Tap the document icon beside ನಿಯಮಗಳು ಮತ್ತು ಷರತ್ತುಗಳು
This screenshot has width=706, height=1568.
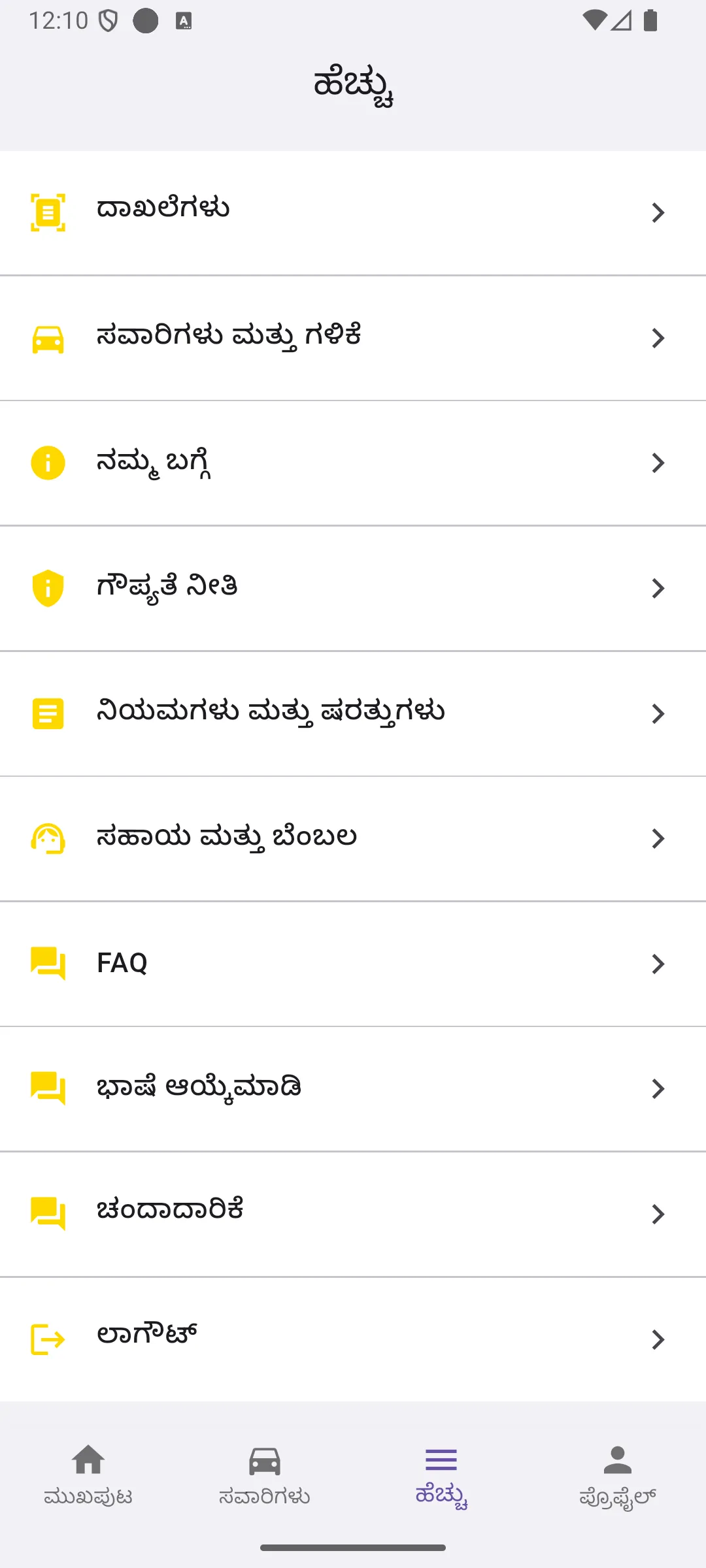[x=47, y=713]
